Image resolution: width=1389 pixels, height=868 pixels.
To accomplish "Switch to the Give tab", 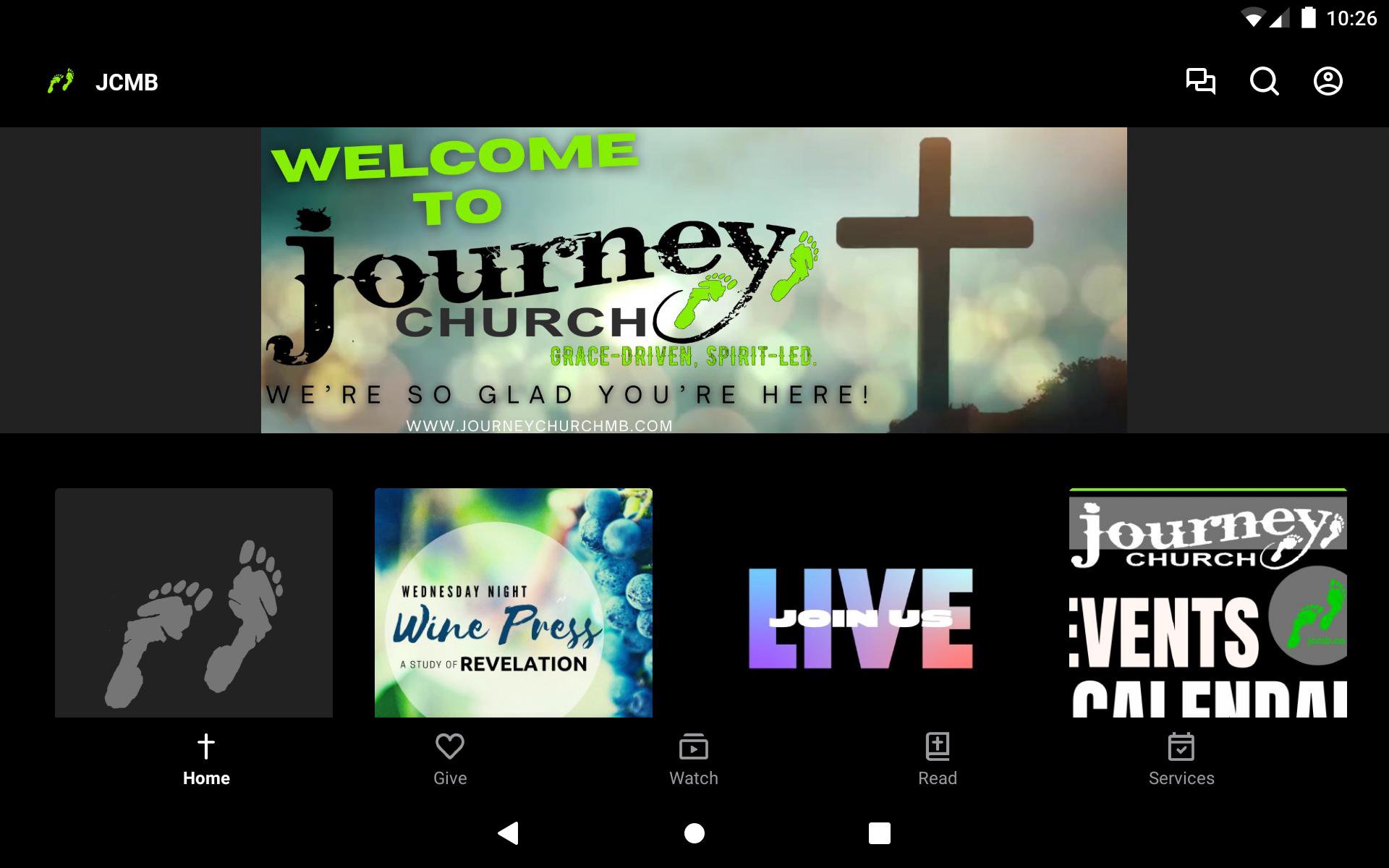I will 450,760.
